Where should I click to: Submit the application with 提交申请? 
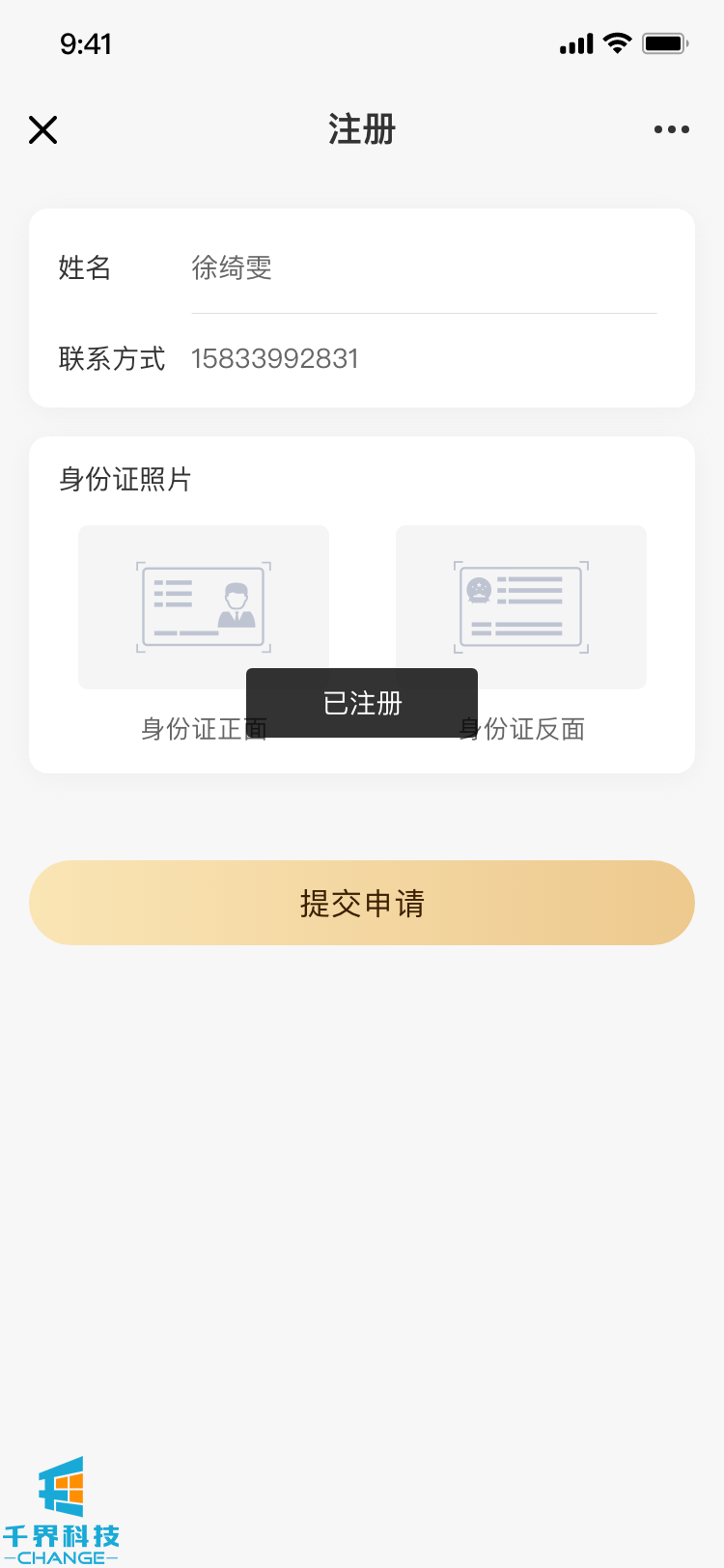362,903
